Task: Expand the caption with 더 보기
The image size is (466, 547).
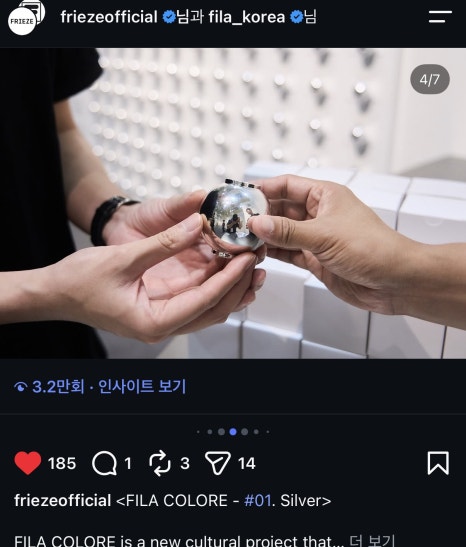Action: pyautogui.click(x=372, y=540)
